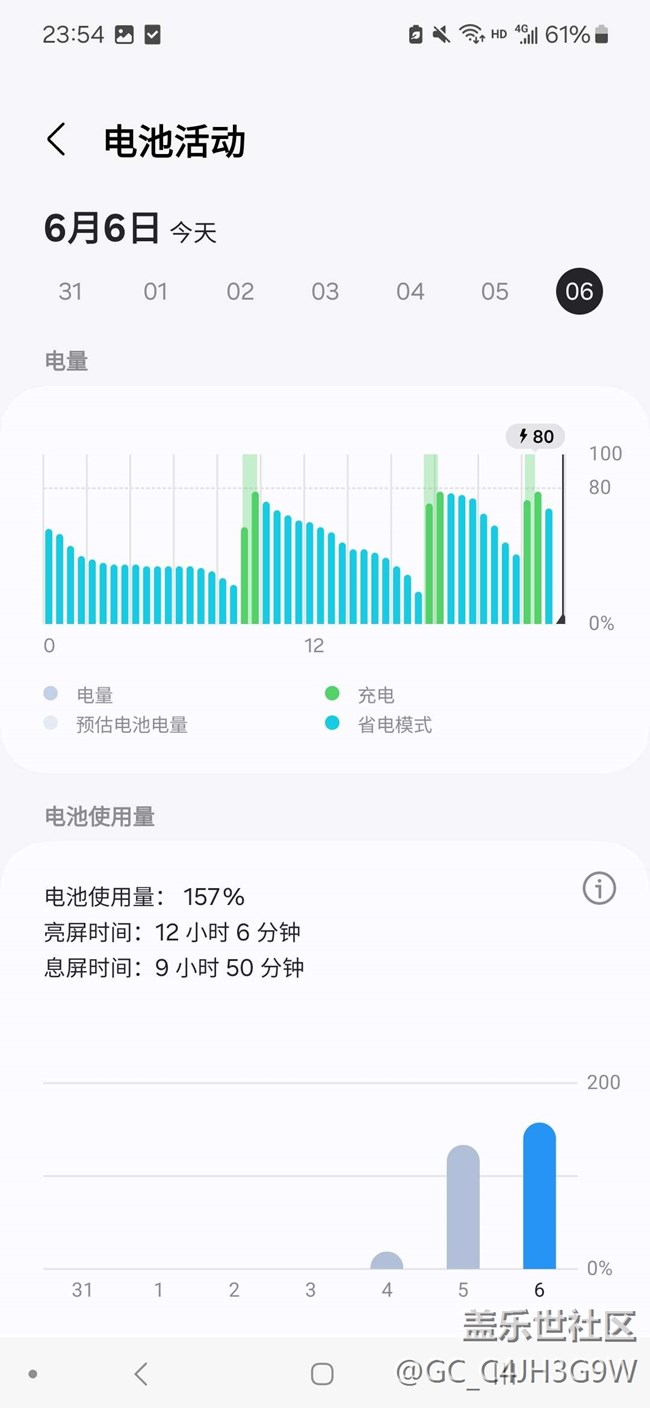Image resolution: width=650 pixels, height=1408 pixels.
Task: Open the battery usage info icon
Action: [599, 888]
